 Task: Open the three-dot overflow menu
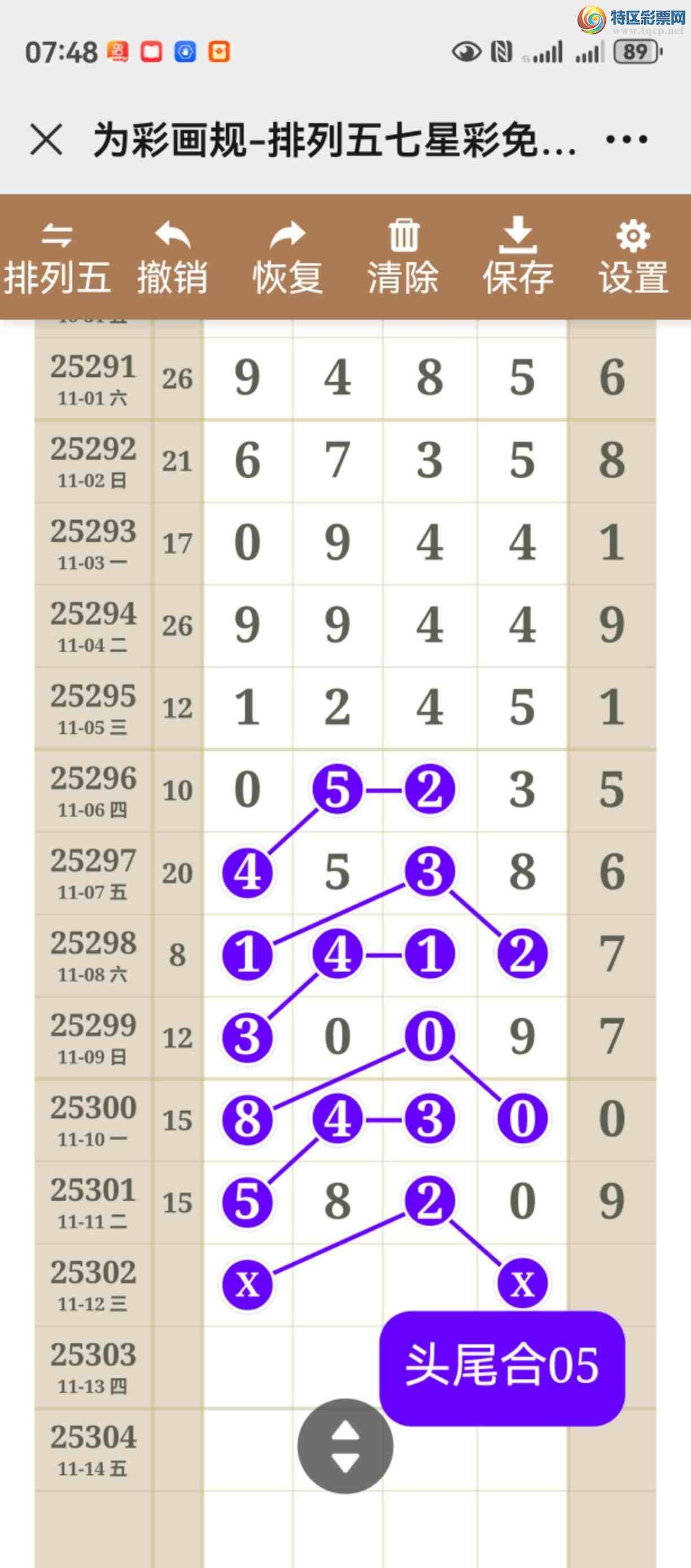[627, 140]
